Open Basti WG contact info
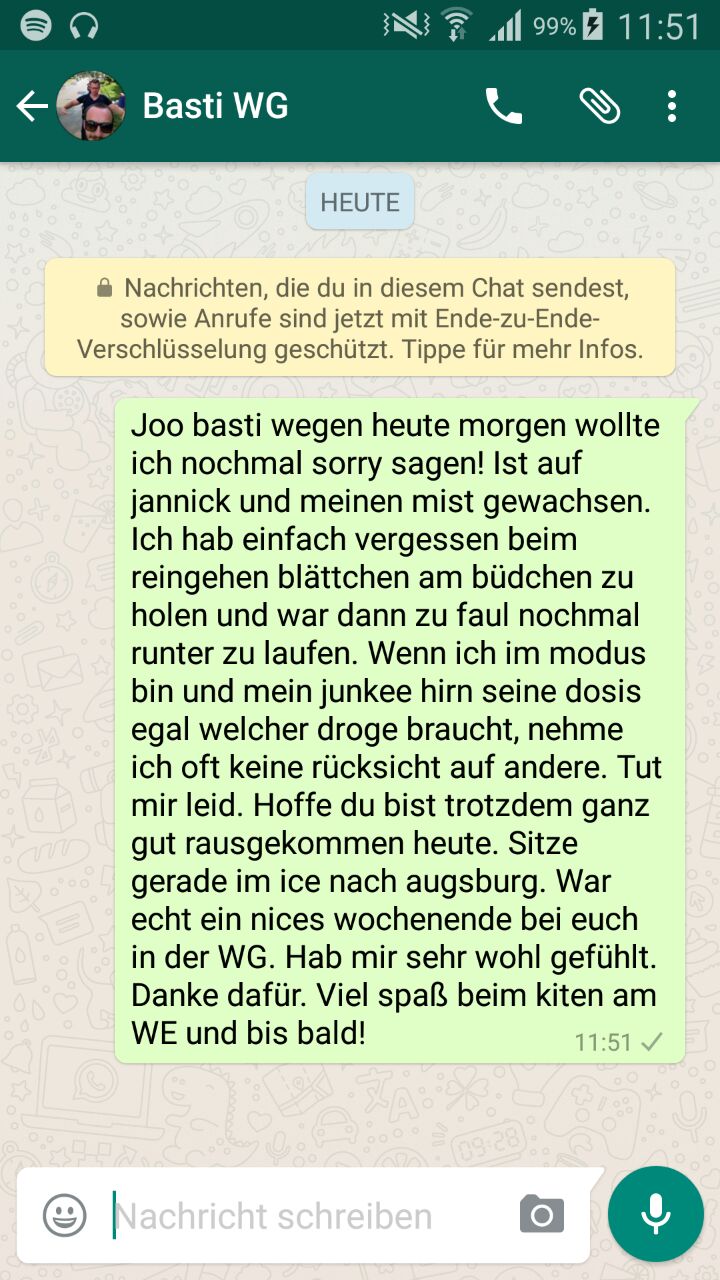Screen dimensions: 720x1280 215,106
